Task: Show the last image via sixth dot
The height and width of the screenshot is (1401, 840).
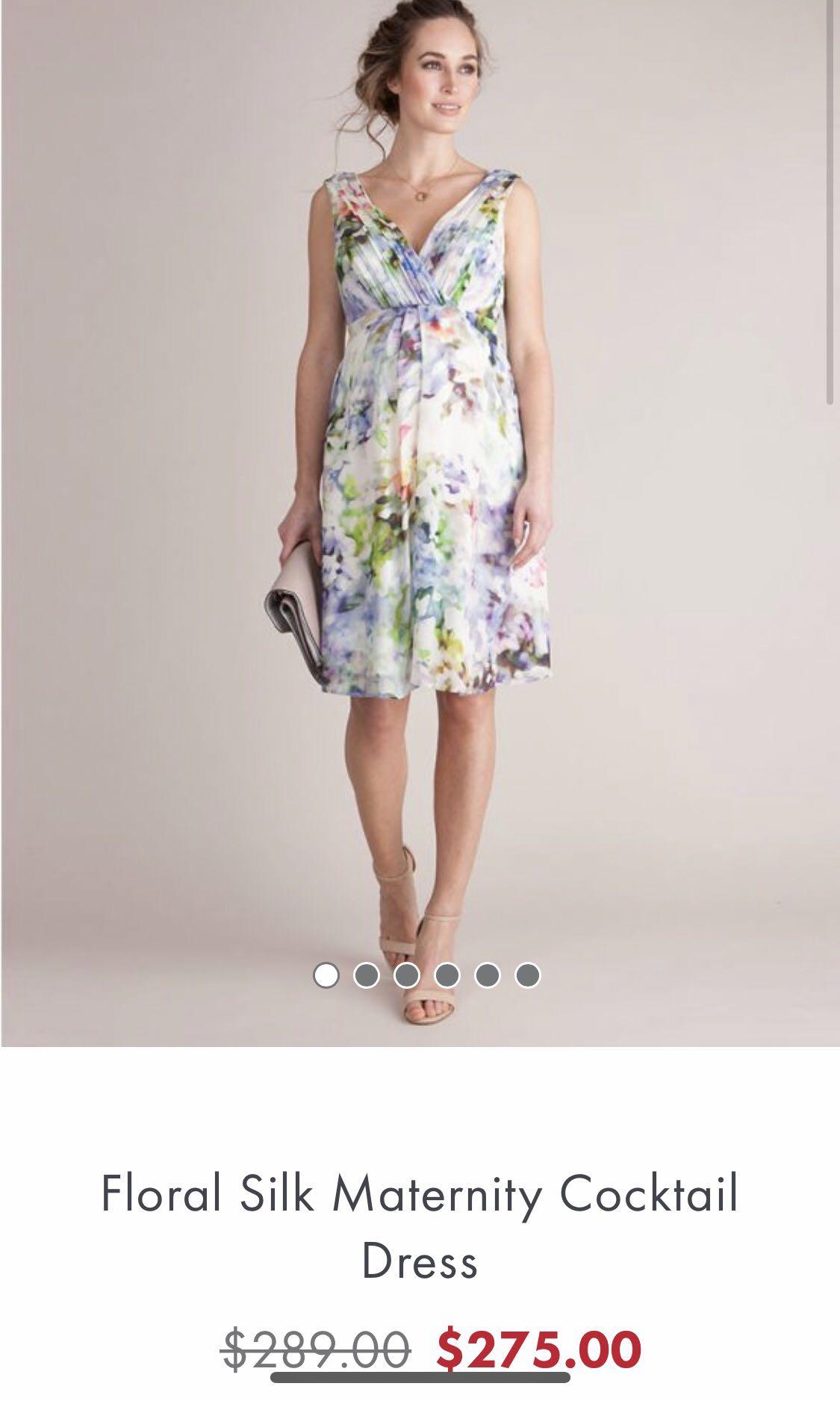Action: (527, 975)
